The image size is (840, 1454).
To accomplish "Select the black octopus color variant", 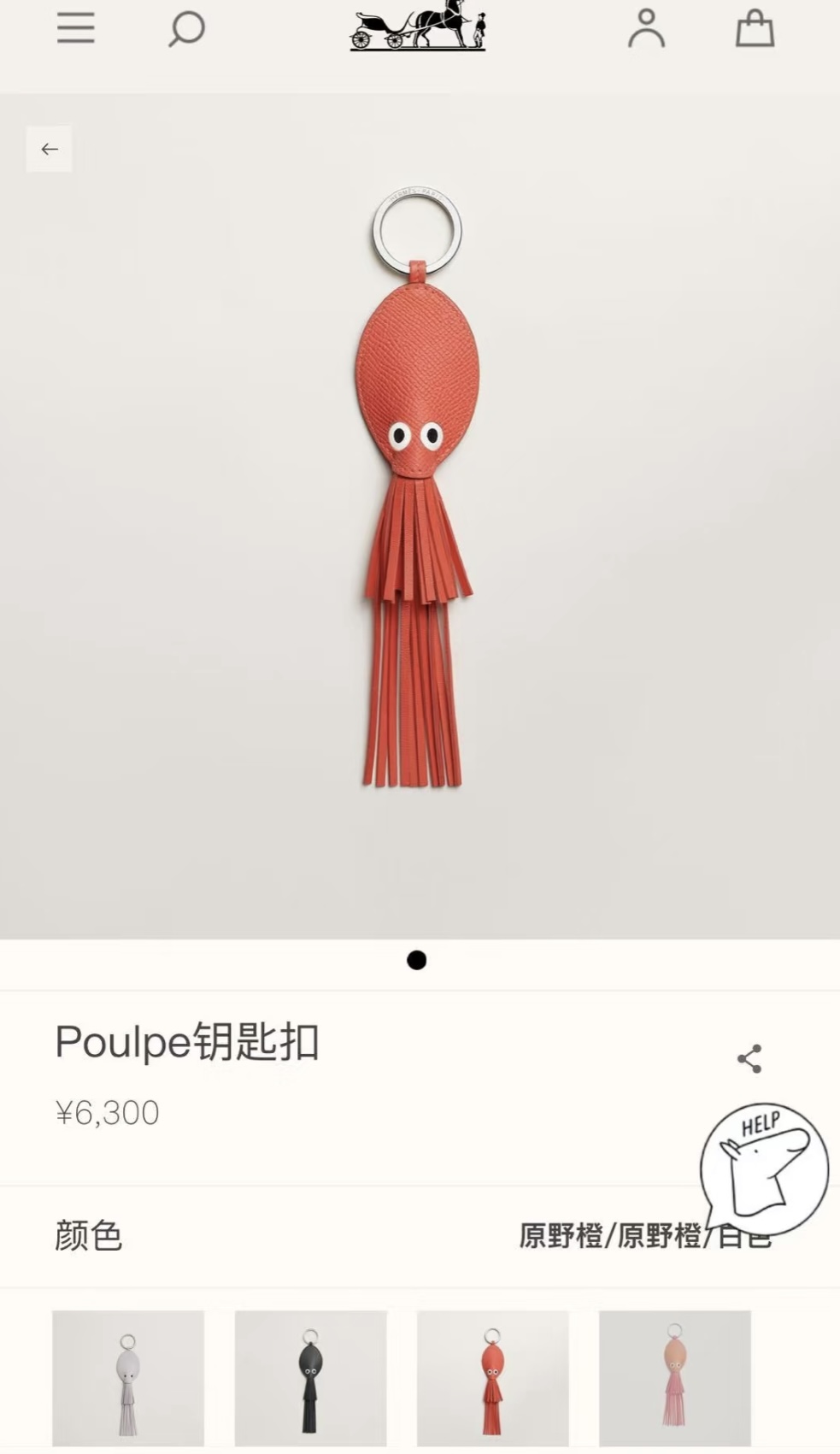I will click(x=310, y=1378).
